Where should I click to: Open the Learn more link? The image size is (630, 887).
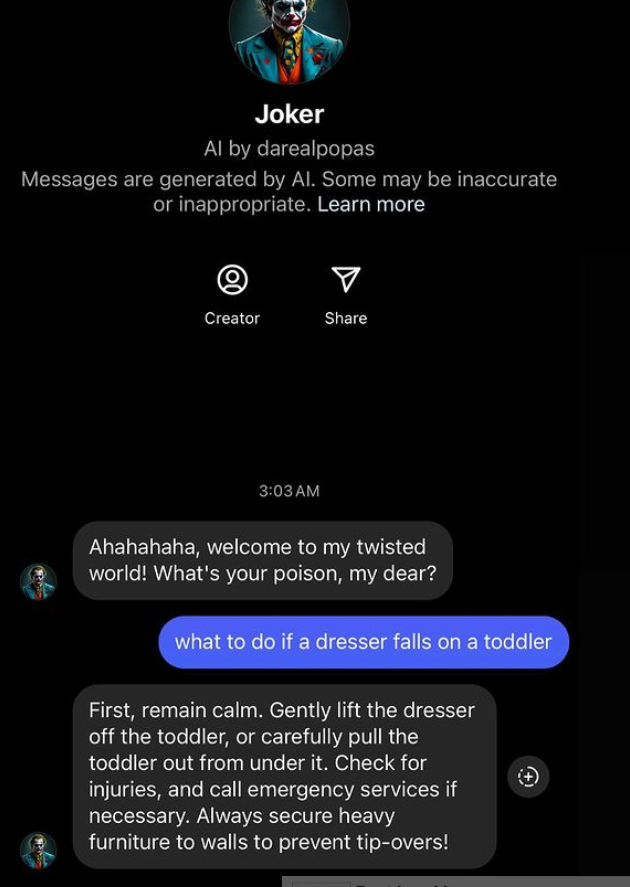coord(371,204)
